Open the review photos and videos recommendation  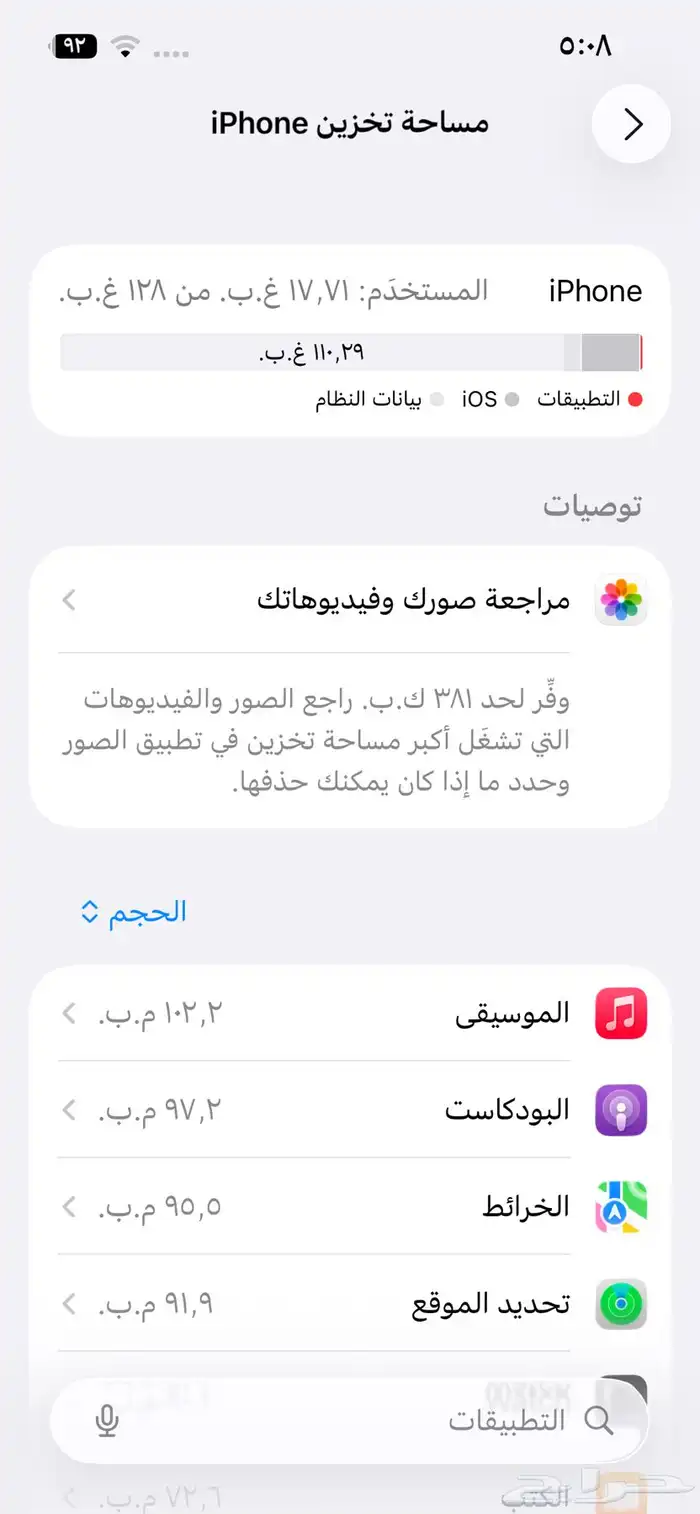pyautogui.click(x=350, y=601)
